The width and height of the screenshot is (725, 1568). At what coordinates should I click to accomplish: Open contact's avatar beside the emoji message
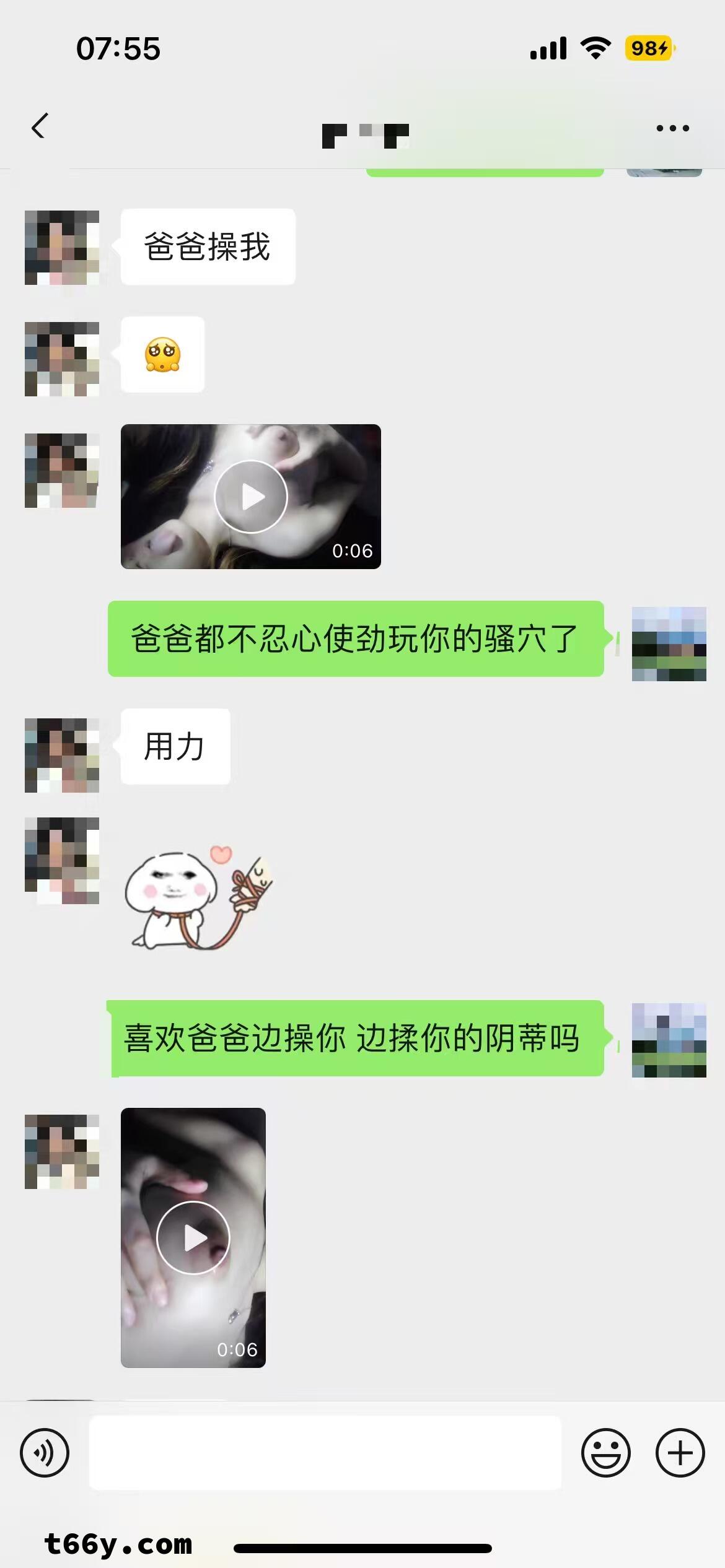pos(62,359)
